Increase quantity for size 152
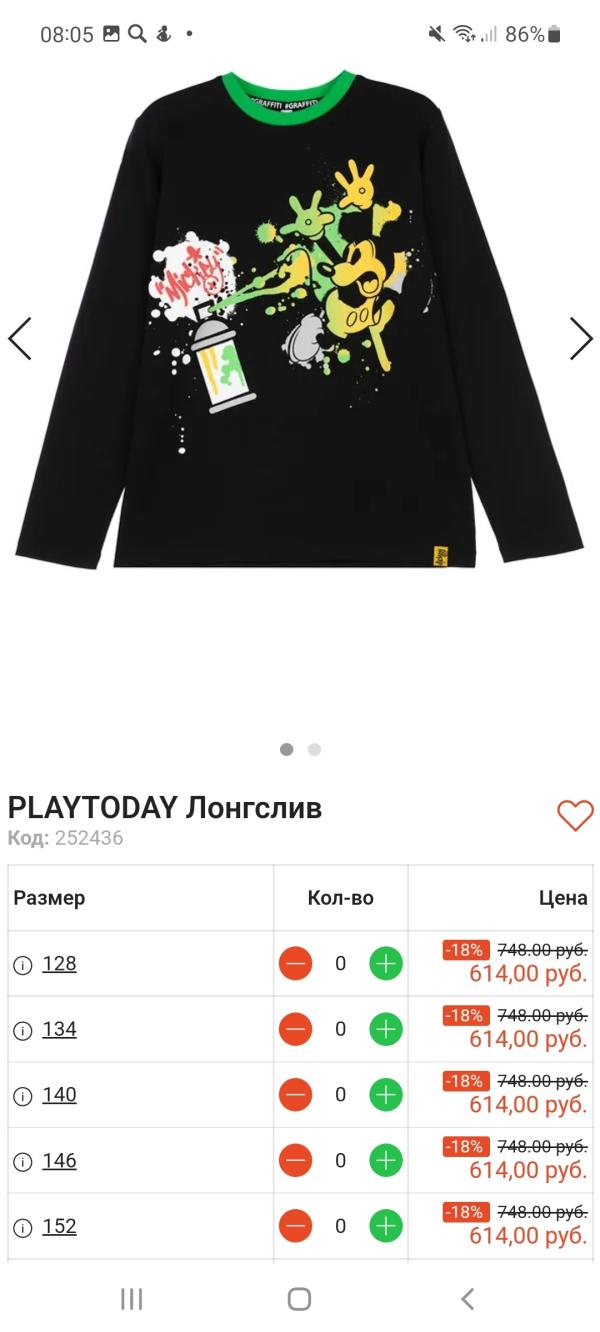The width and height of the screenshot is (600, 1332). (386, 1226)
